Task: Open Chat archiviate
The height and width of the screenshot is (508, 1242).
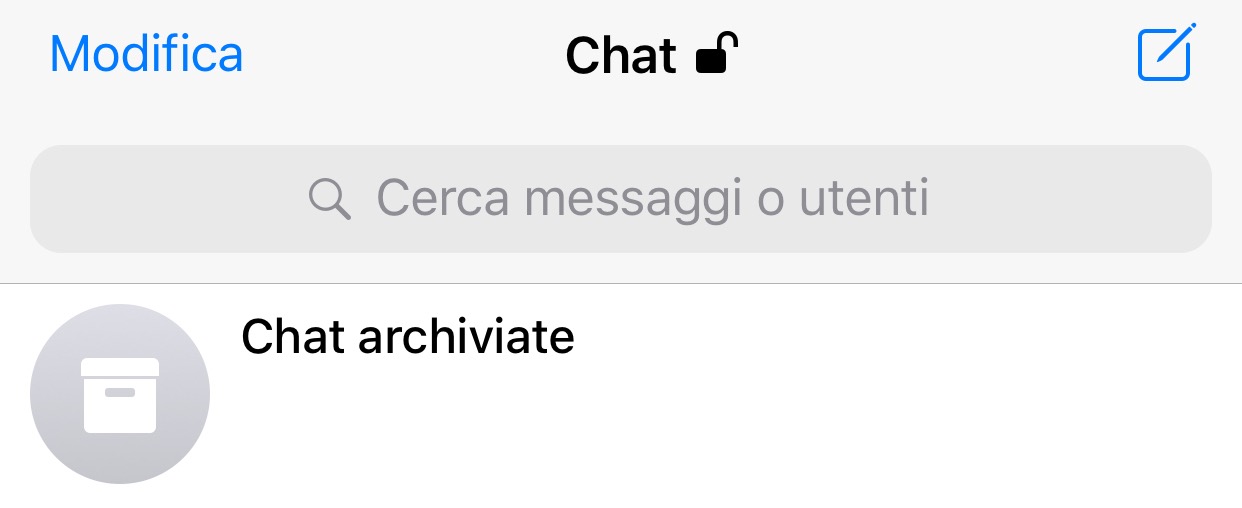Action: click(408, 338)
